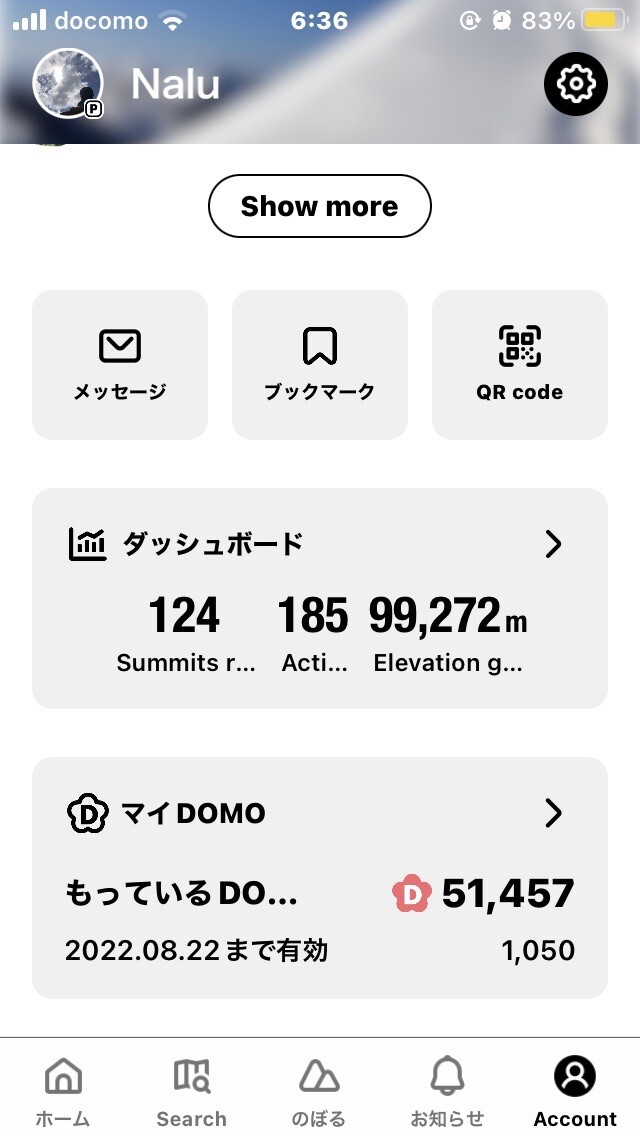
Task: Go to the ホーム tab
Action: click(x=63, y=1090)
